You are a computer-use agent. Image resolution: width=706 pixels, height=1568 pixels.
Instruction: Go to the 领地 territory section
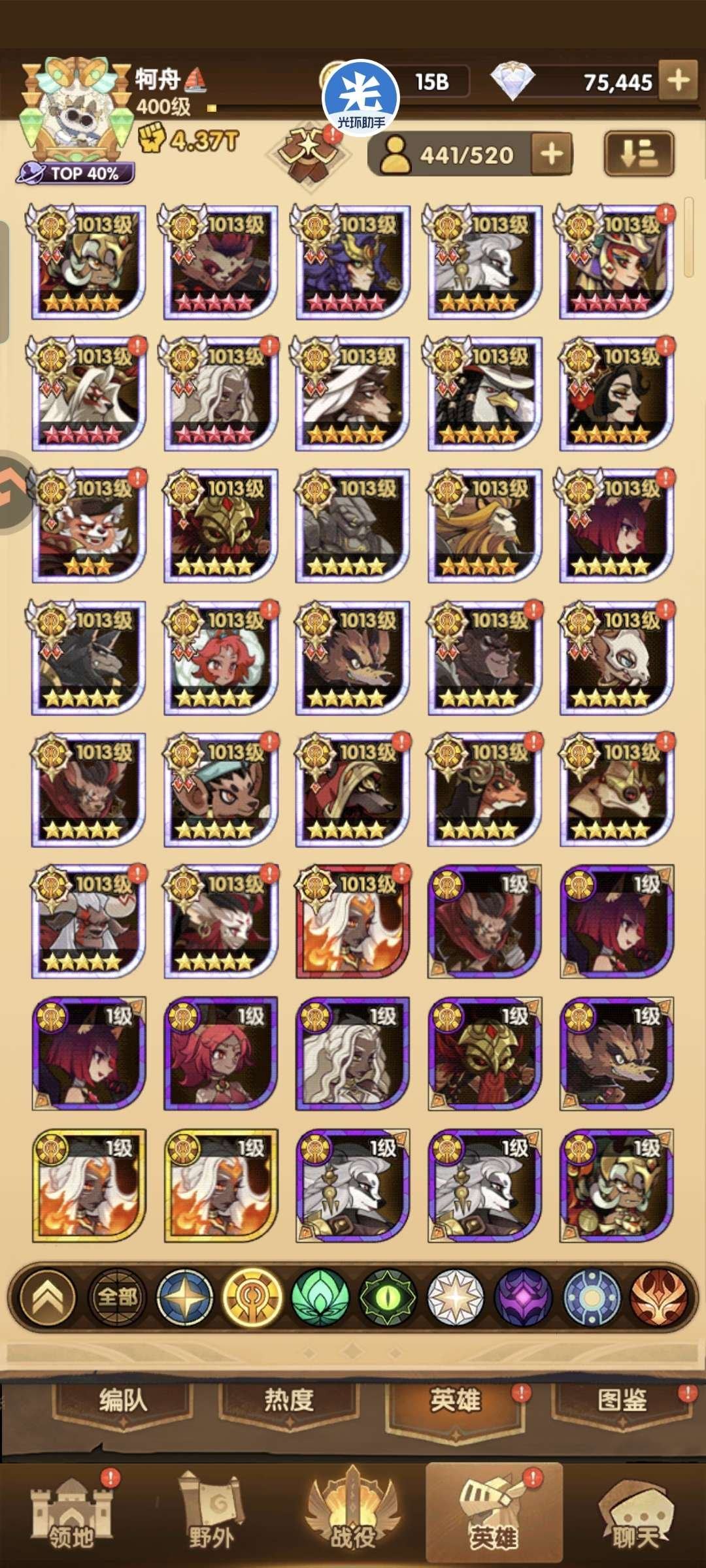(x=71, y=1514)
